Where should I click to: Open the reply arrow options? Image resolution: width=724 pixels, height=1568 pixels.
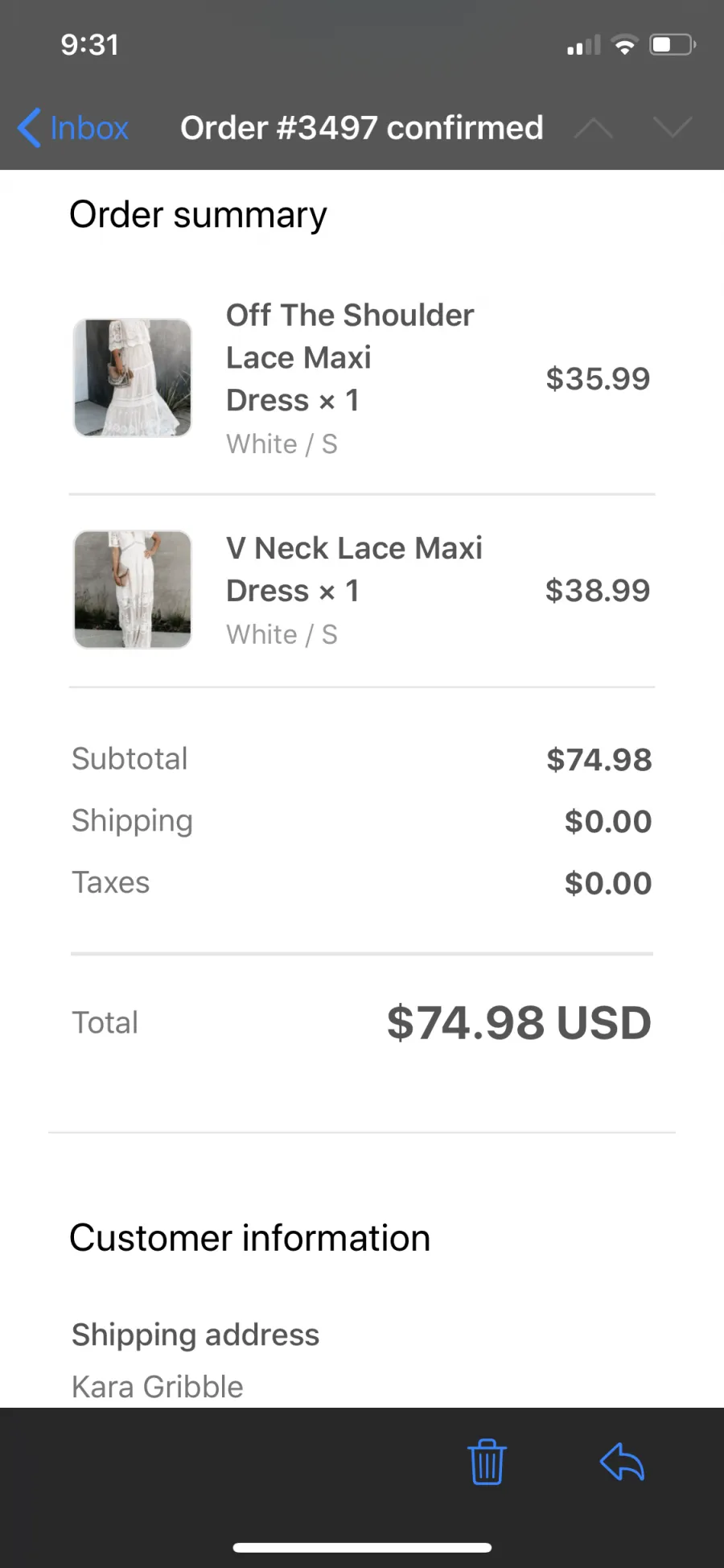pos(623,1461)
